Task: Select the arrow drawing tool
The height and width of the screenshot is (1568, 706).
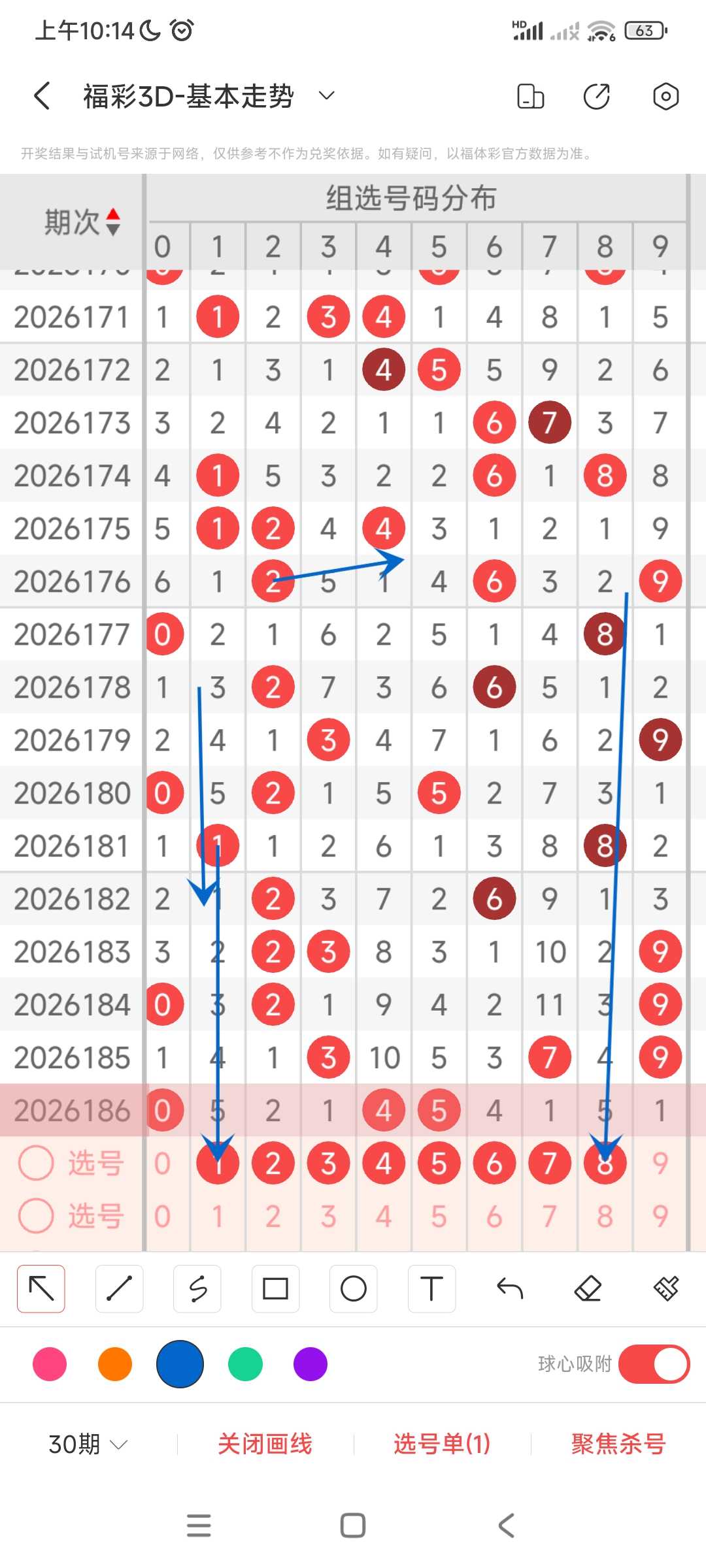Action: (x=41, y=1288)
